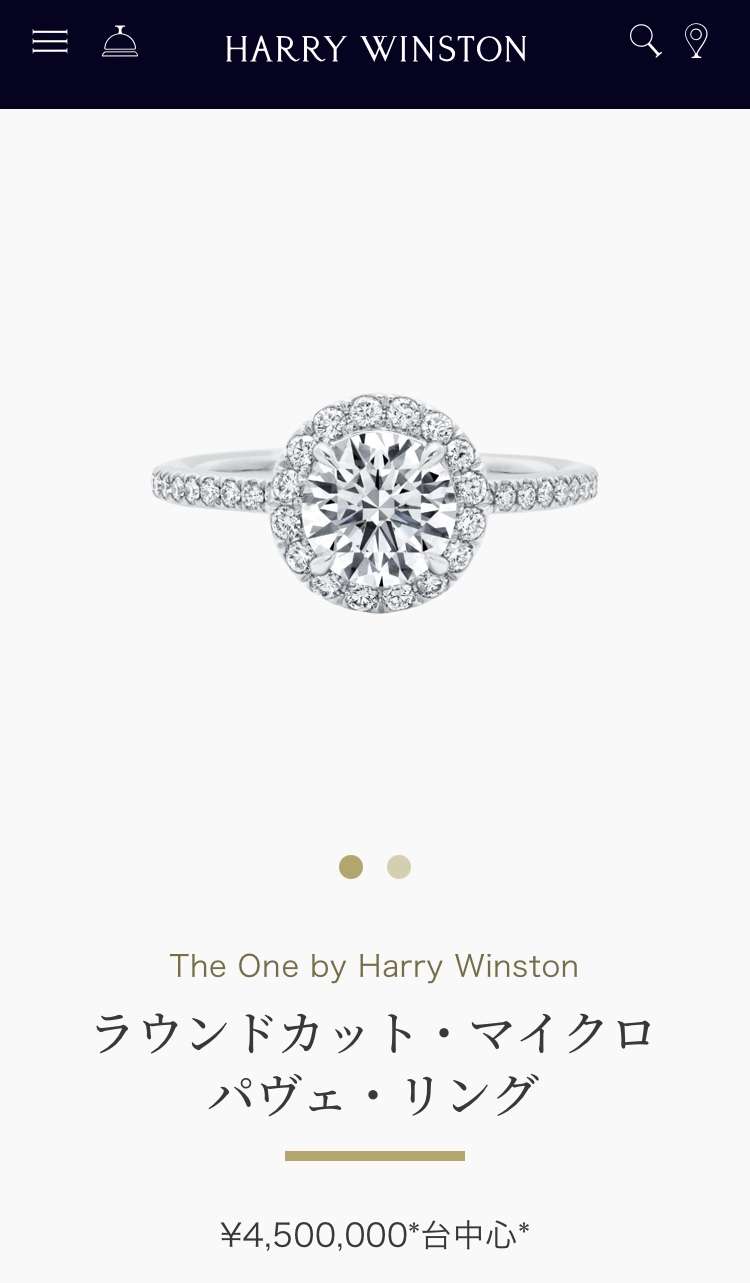Tap the concierge bell icon
This screenshot has height=1283, width=750.
pyautogui.click(x=120, y=42)
